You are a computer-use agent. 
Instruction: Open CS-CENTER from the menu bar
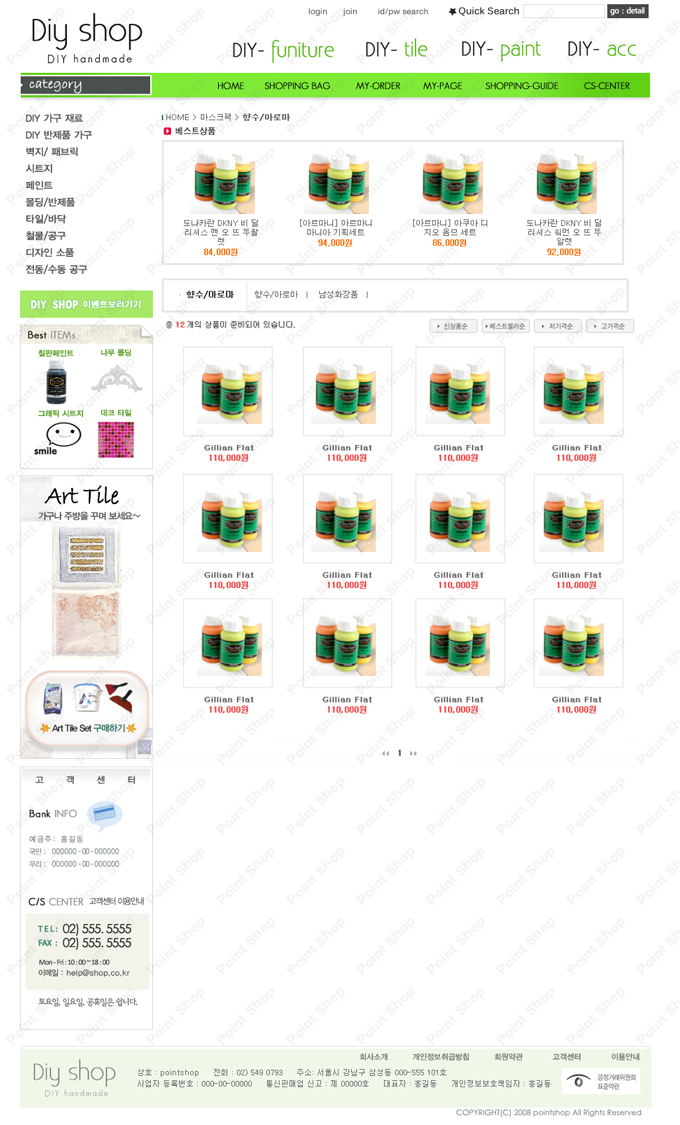(x=607, y=86)
